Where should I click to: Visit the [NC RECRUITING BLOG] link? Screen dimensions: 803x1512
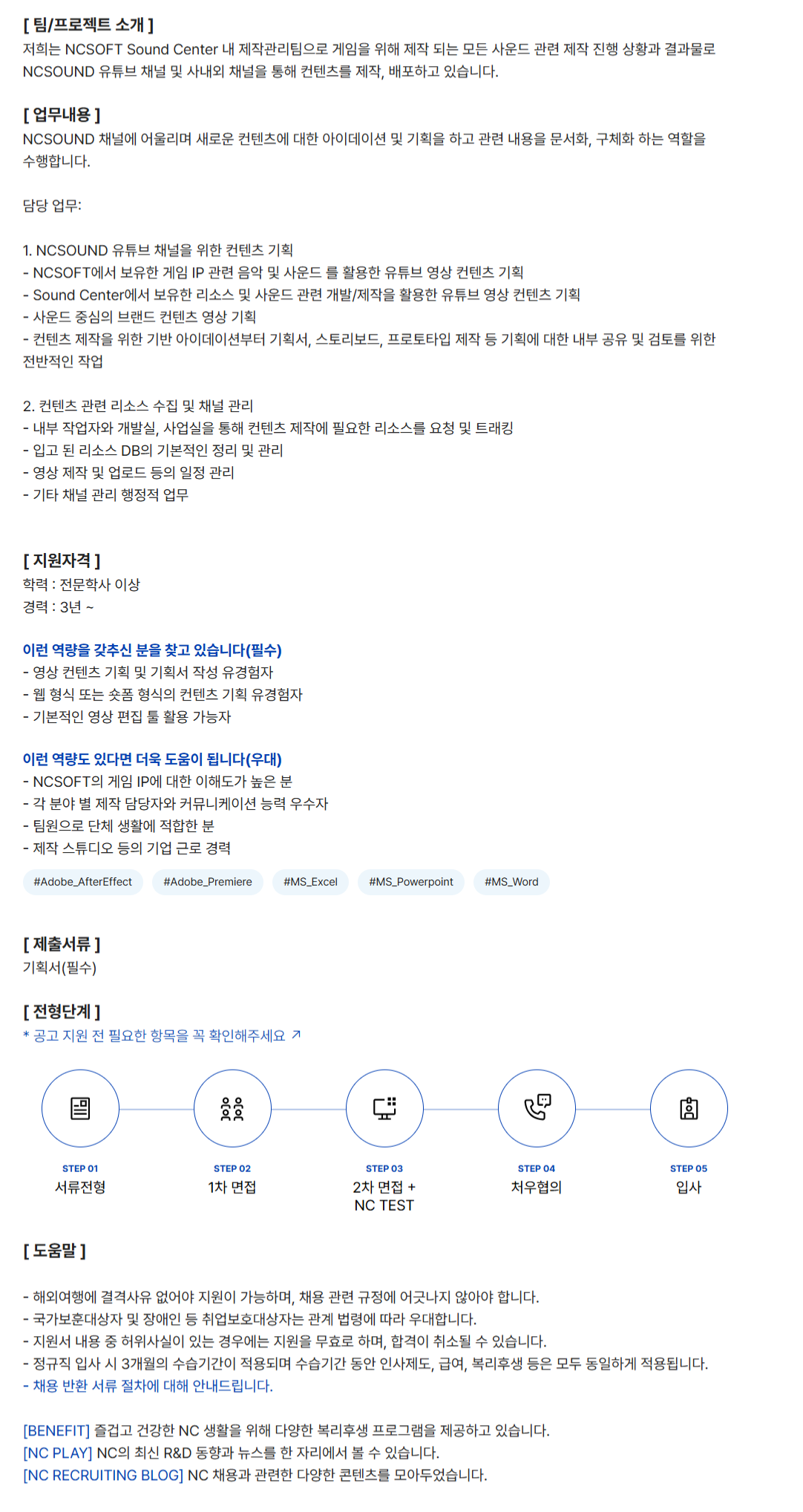(103, 1475)
